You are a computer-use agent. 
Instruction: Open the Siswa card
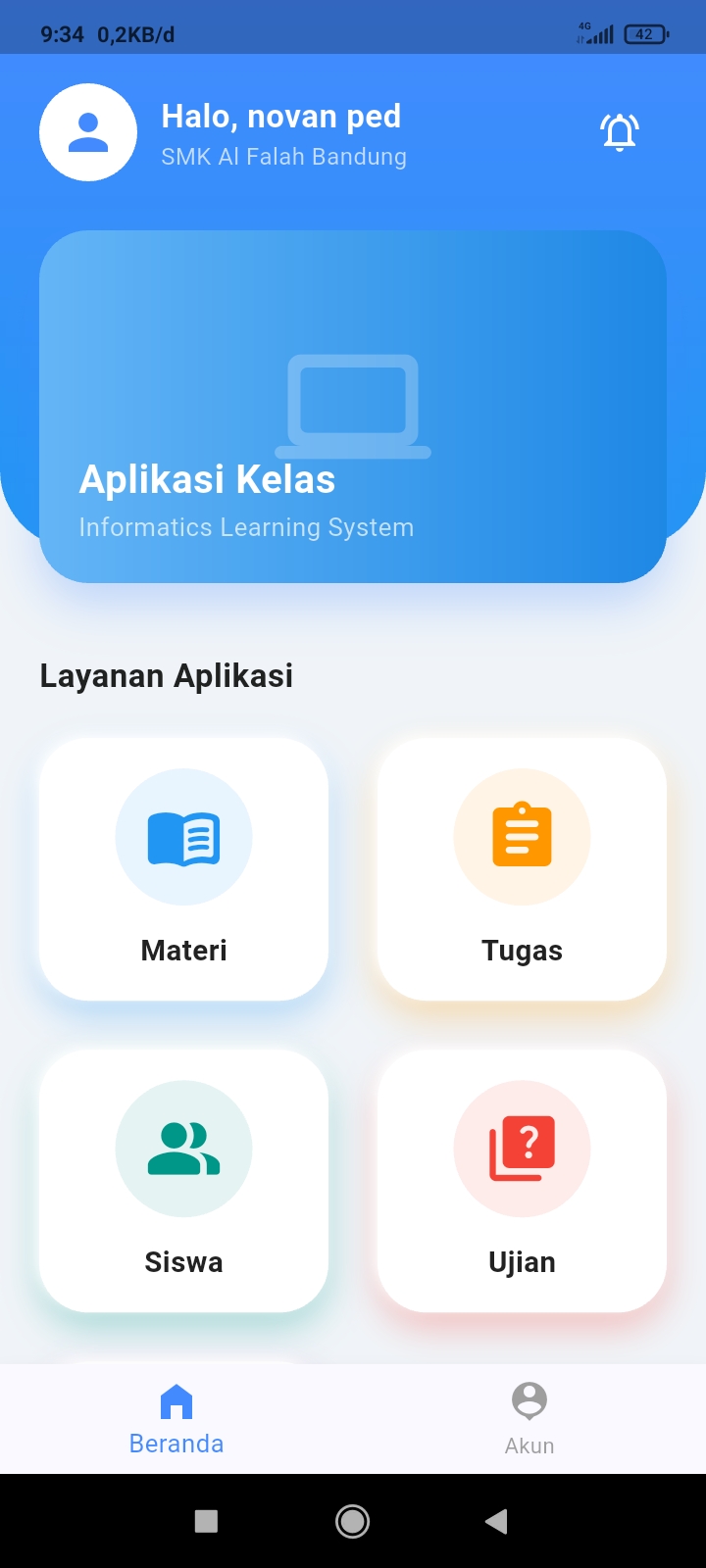coord(183,1181)
